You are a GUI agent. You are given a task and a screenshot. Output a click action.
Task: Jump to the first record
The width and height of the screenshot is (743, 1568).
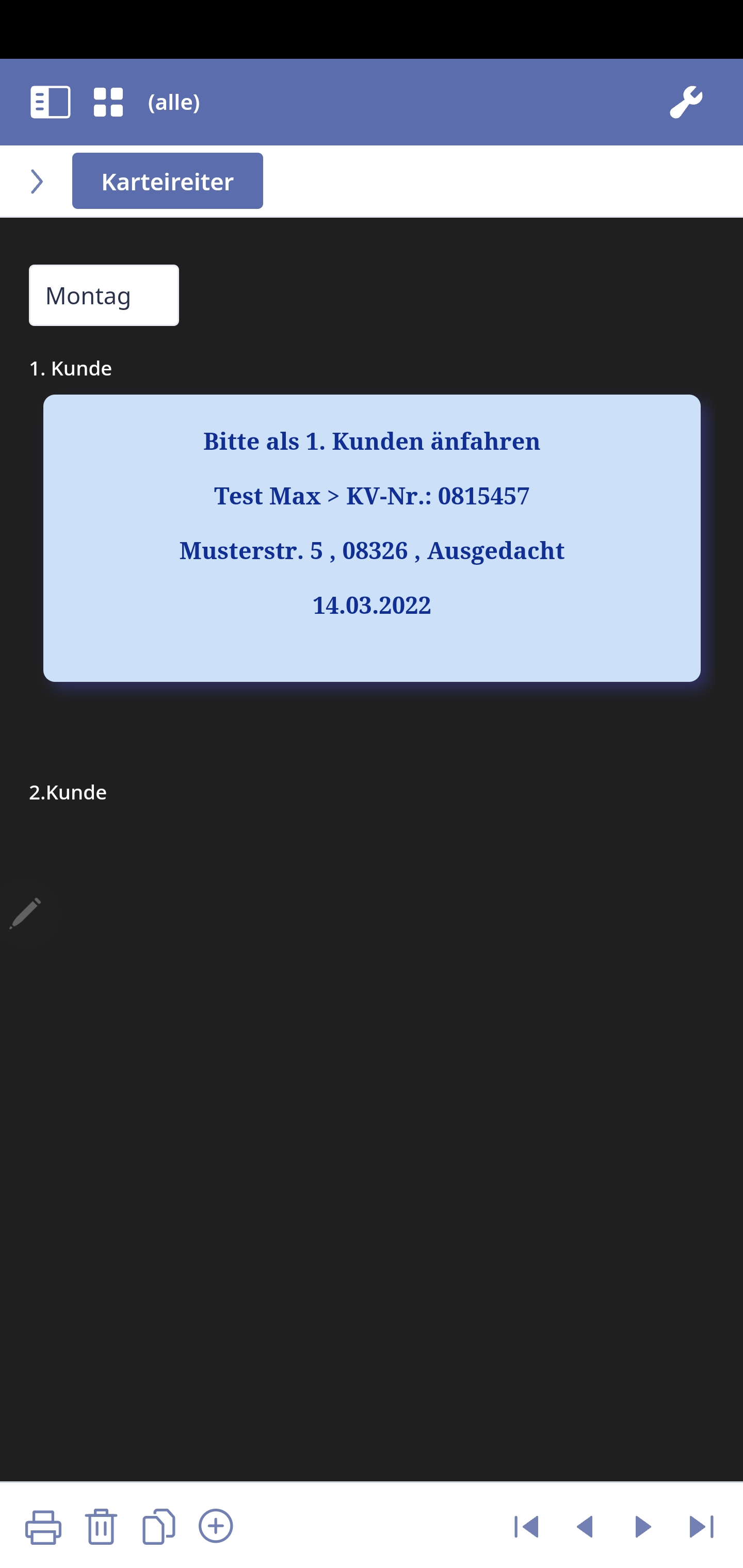(527, 1527)
